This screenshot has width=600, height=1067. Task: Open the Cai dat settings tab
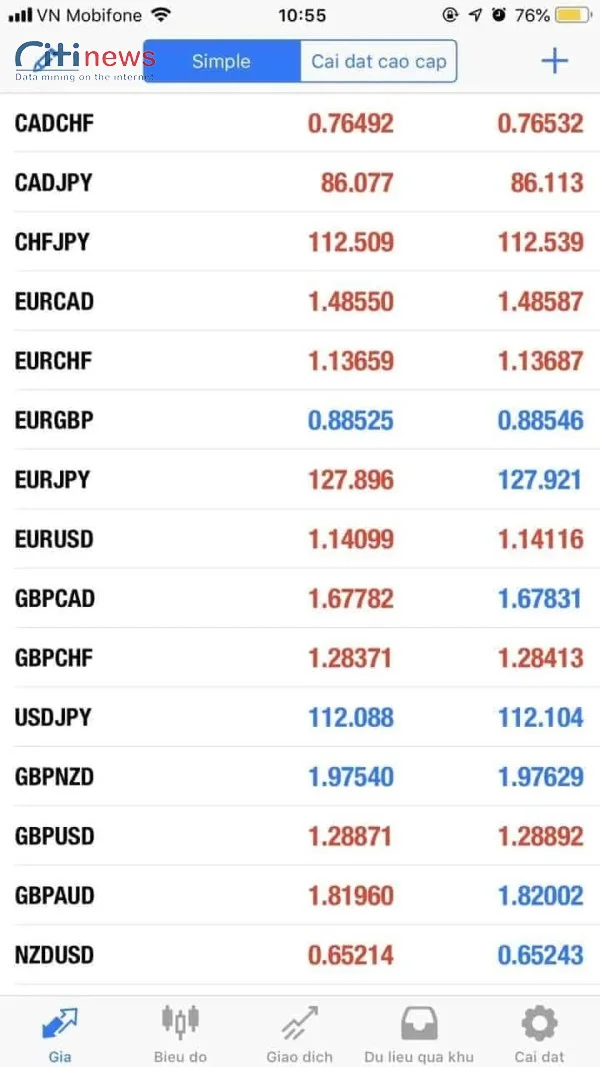(x=539, y=1033)
